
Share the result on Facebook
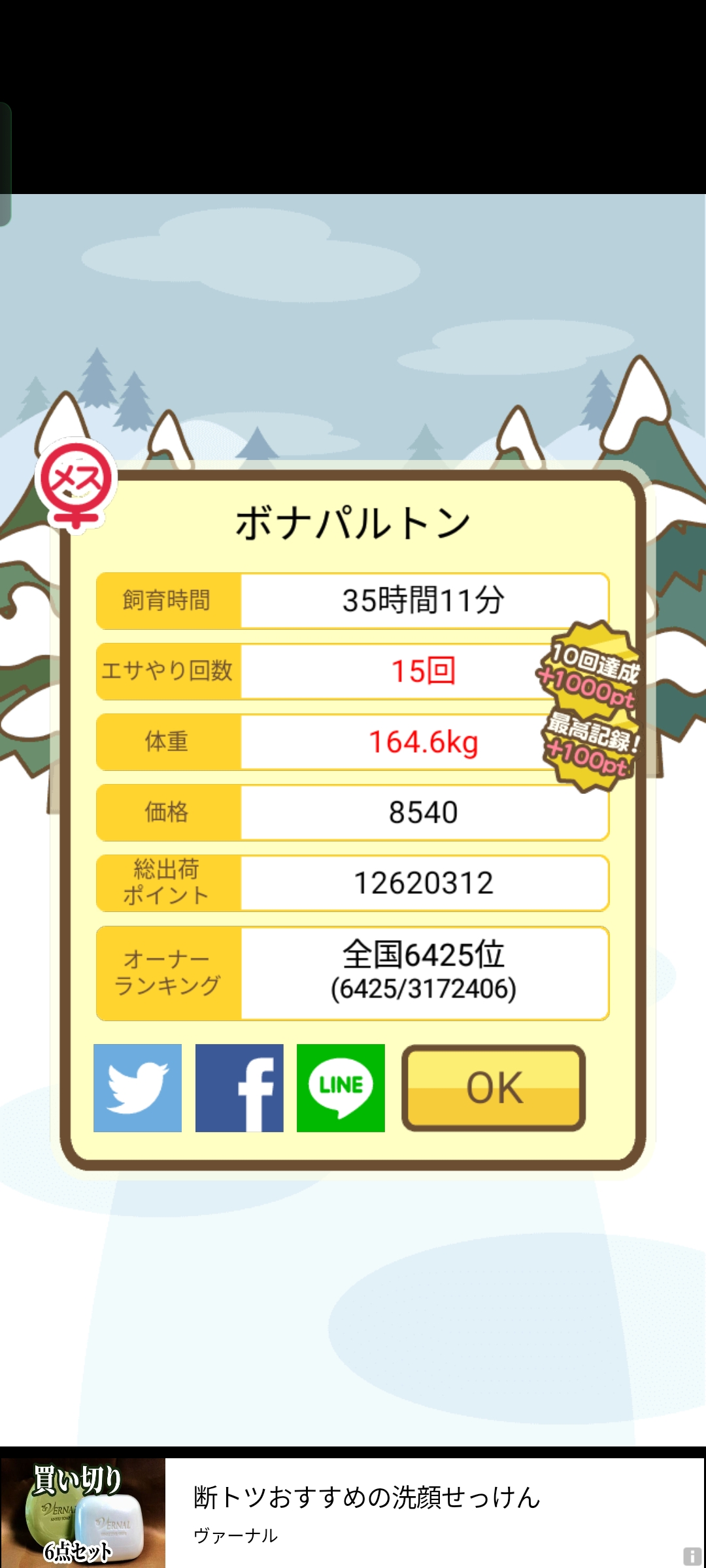[x=239, y=1088]
